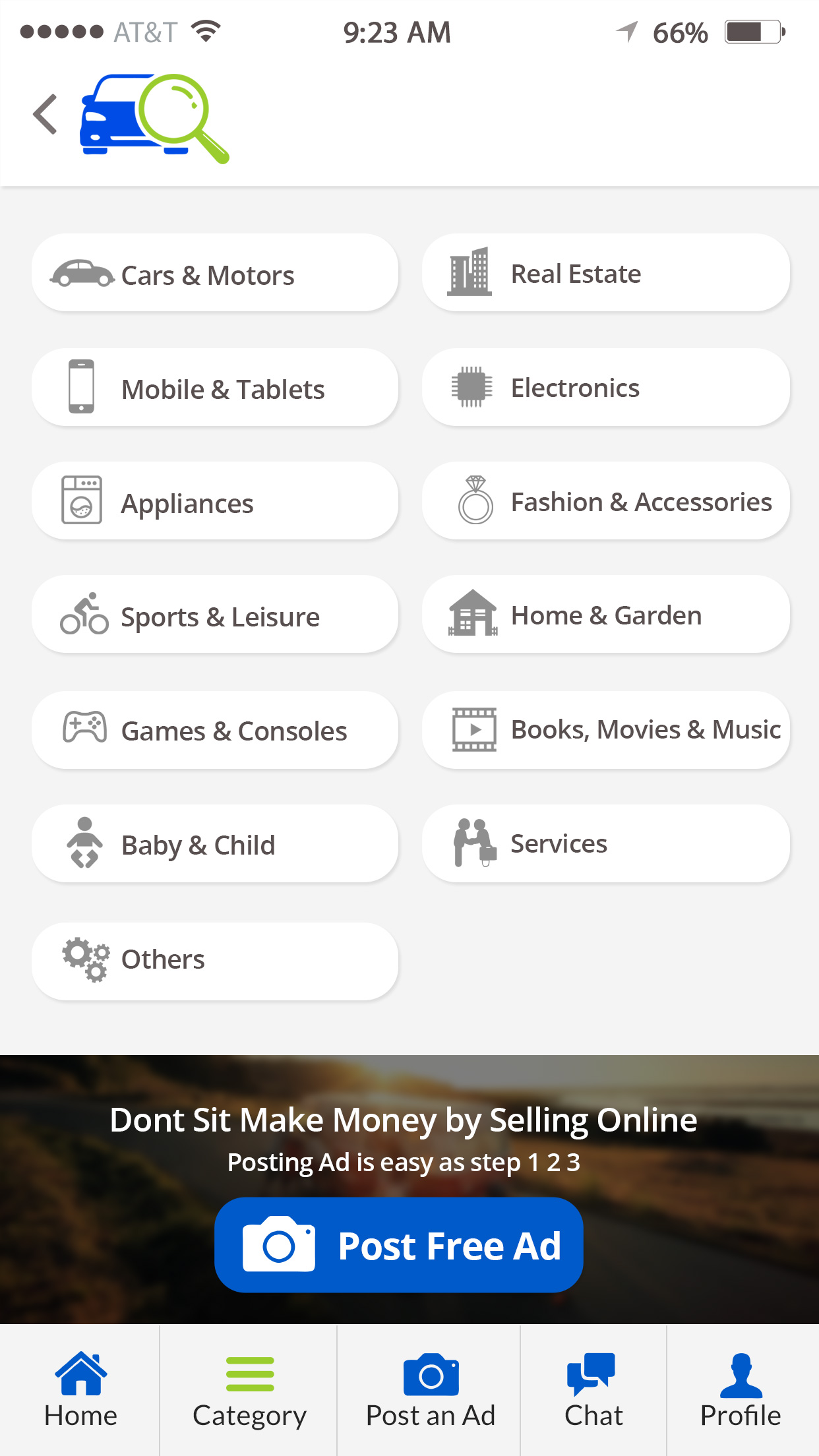The image size is (819, 1456).
Task: Browse Fashion & Accessories
Action: 605,501
